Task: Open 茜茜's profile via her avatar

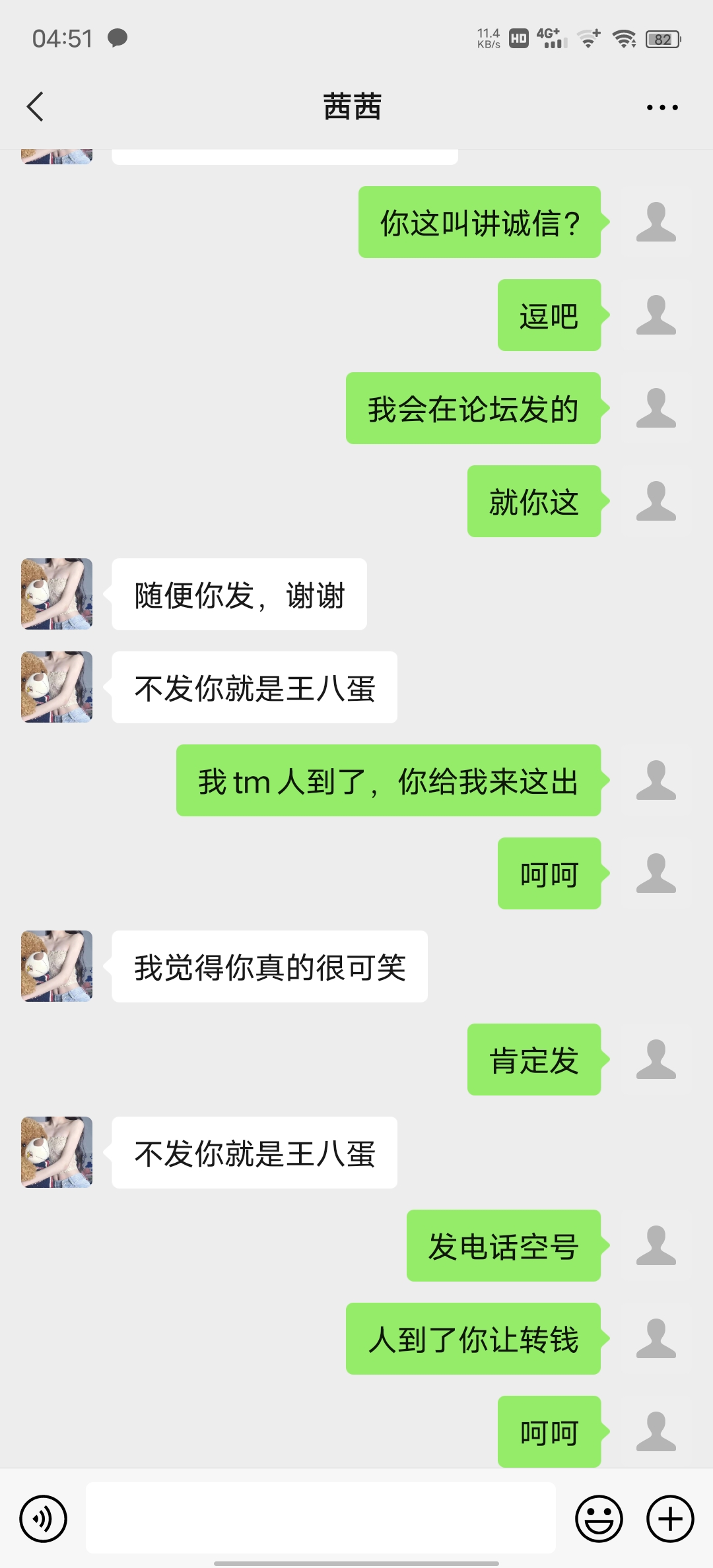Action: pyautogui.click(x=56, y=594)
